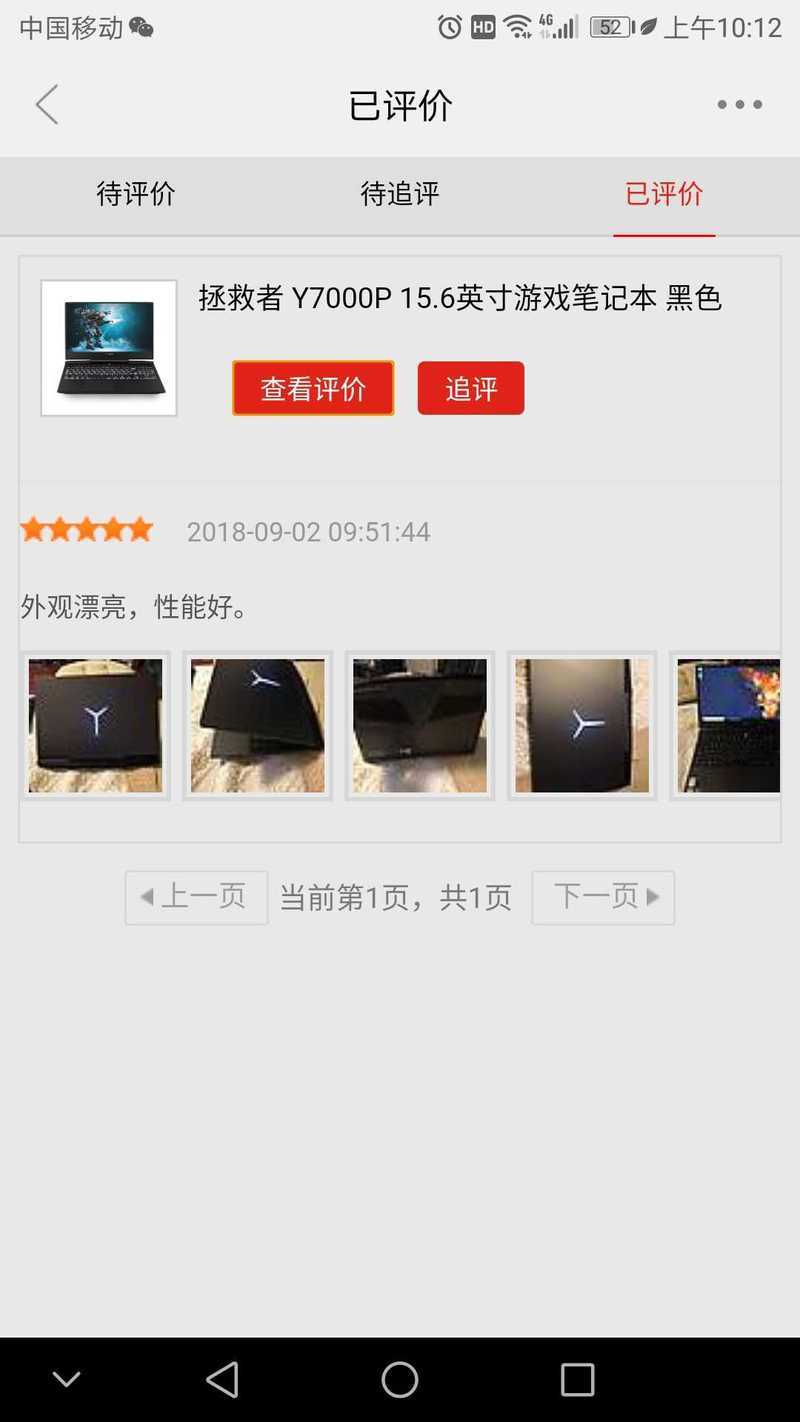Viewport: 800px width, 1422px height.
Task: Go back using the top-left arrow
Action: click(x=47, y=105)
